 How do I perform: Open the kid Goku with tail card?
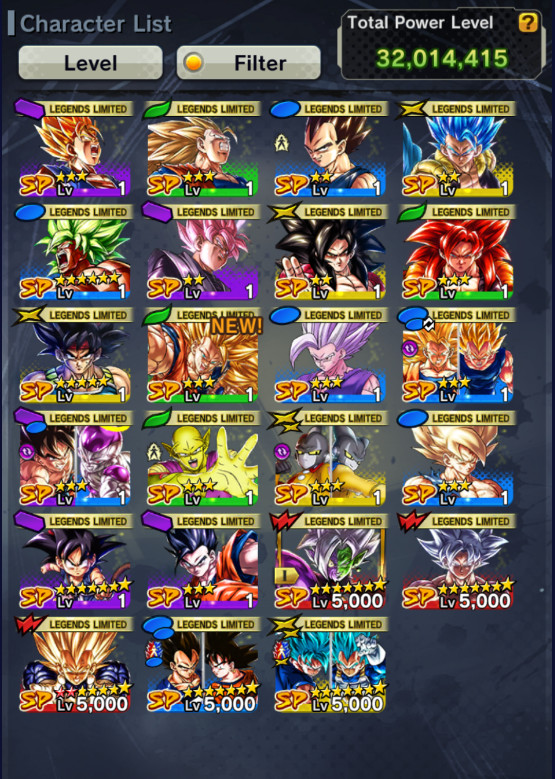tap(75, 561)
